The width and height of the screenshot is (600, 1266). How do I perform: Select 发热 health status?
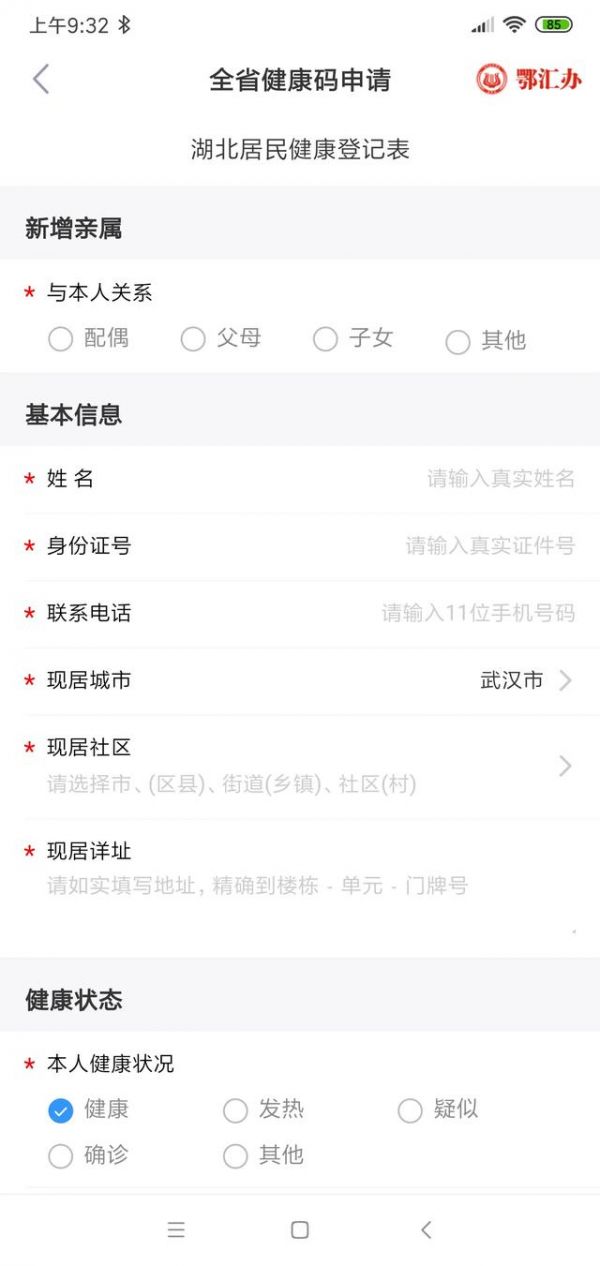pos(235,1110)
